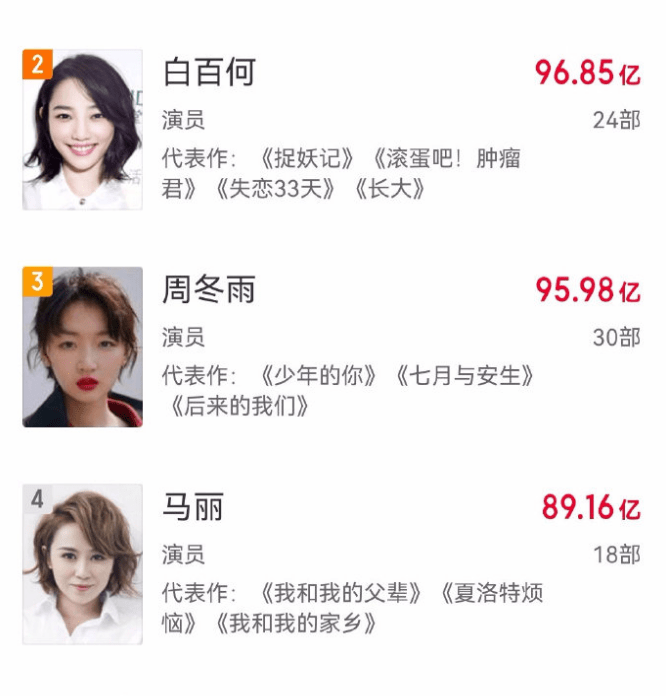Viewport: 666px width, 696px height.
Task: Open 周冬雨's actor profile row
Action: [x=209, y=290]
